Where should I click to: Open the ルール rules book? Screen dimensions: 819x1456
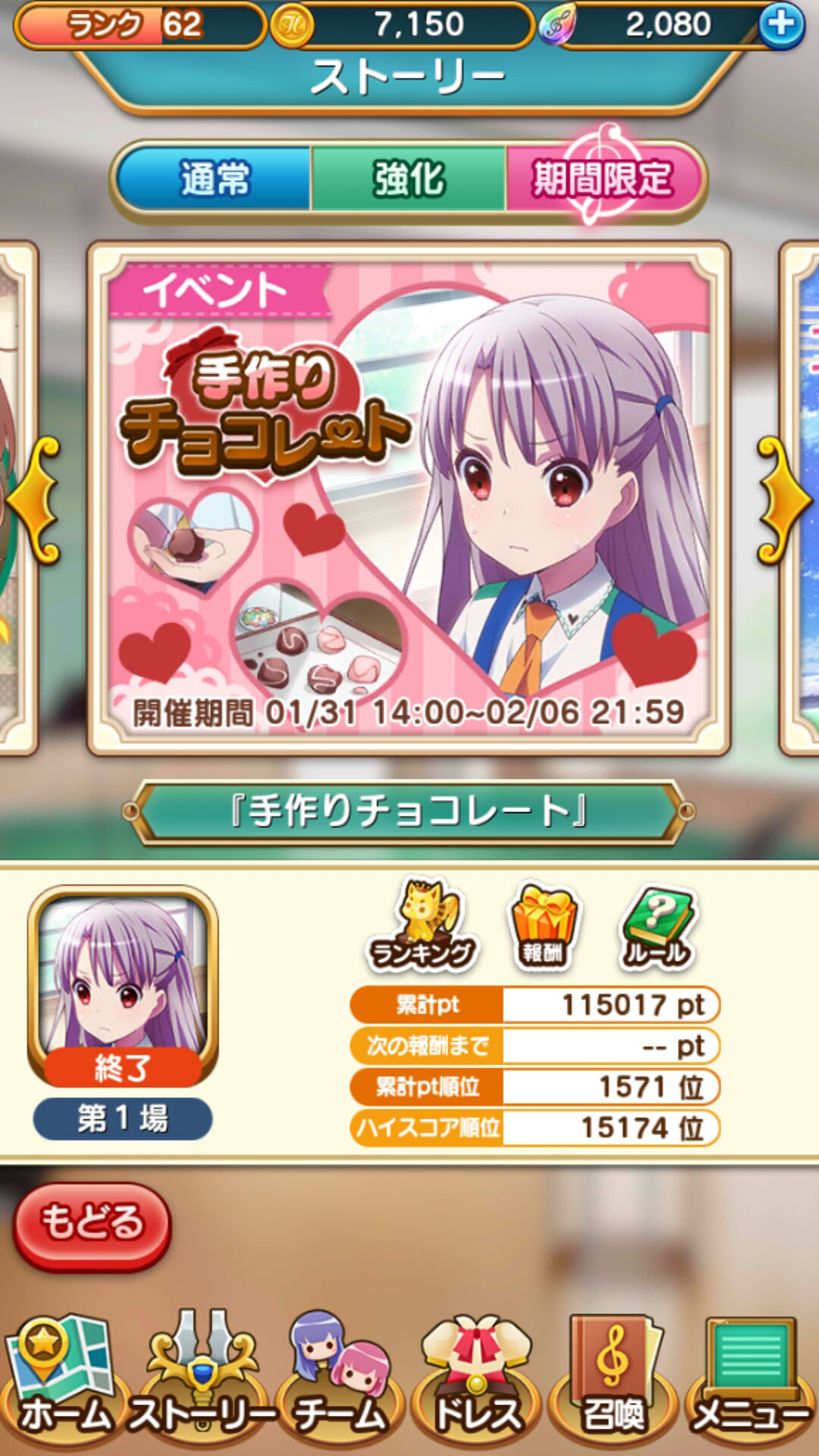(657, 927)
